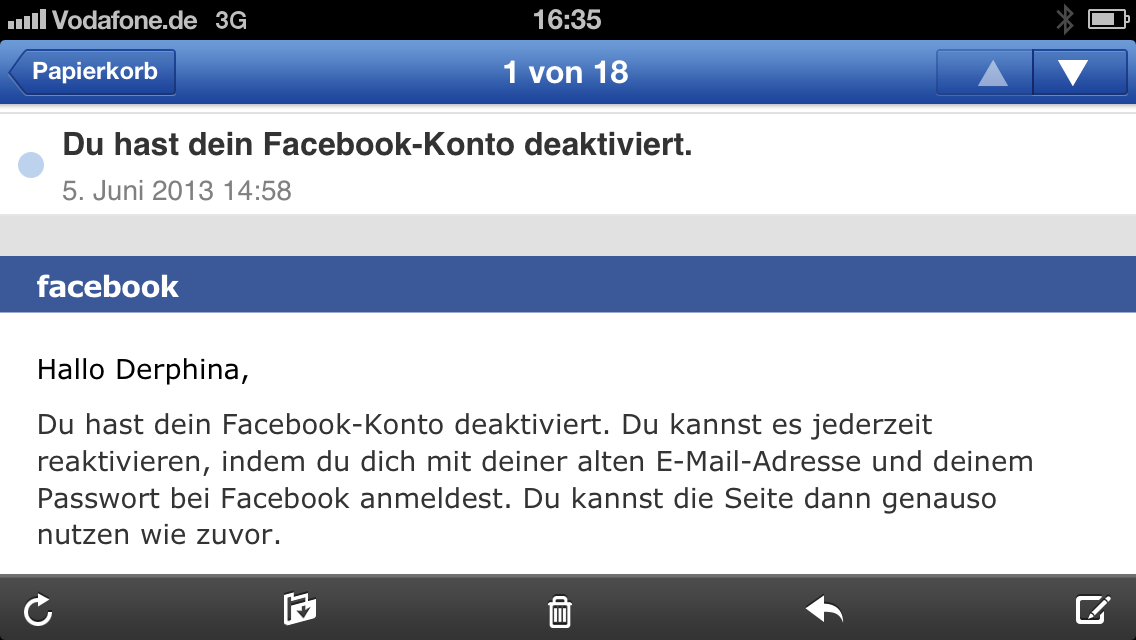This screenshot has height=640, width=1136.
Task: Refresh the mailbox
Action: 38,609
